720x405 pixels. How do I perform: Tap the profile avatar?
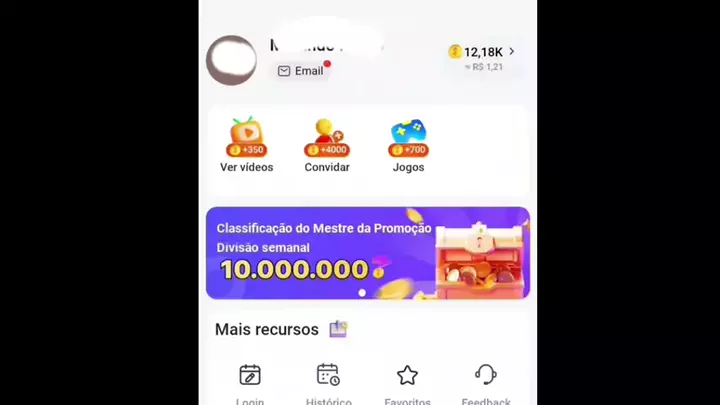click(231, 60)
